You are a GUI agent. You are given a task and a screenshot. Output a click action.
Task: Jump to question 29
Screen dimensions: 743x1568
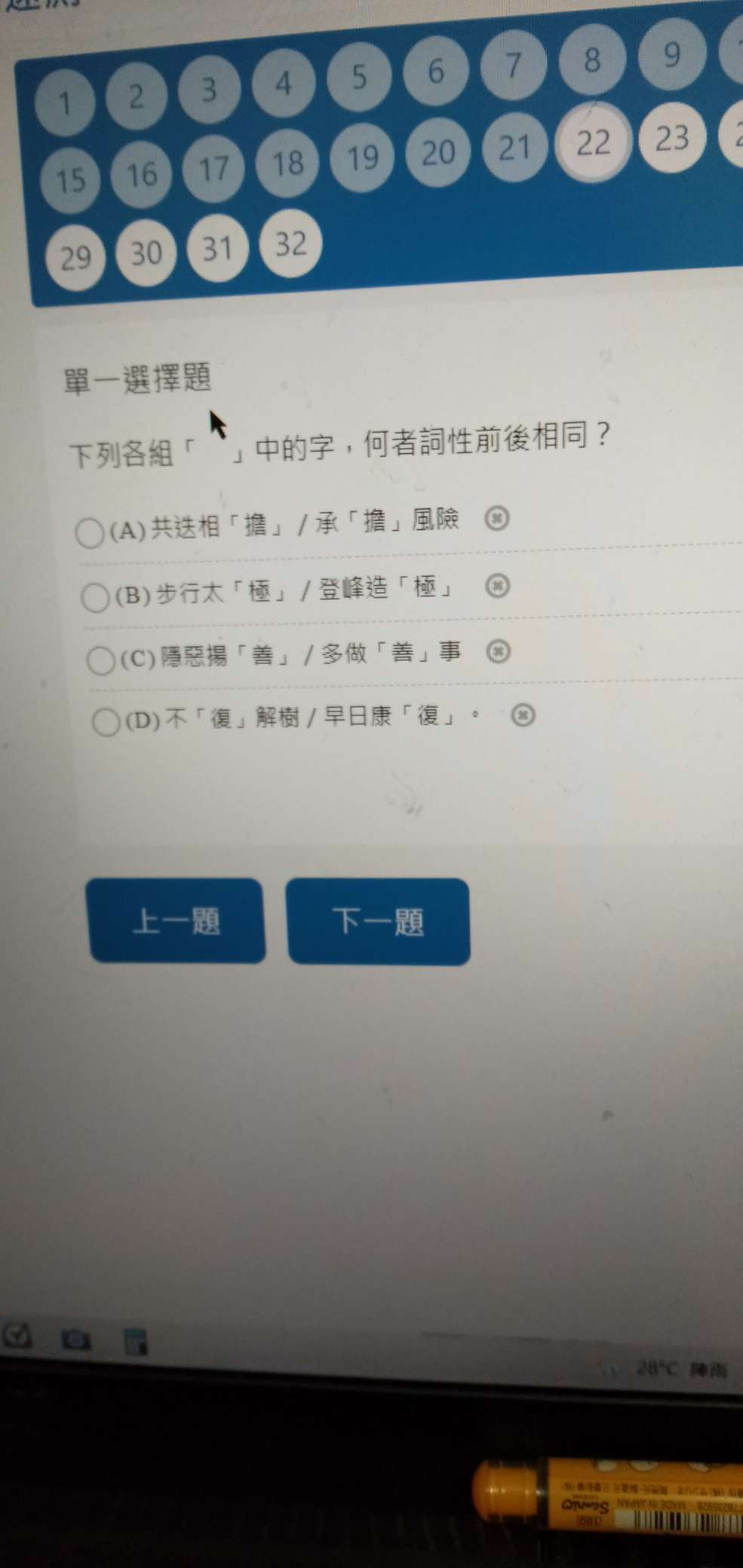coord(75,259)
